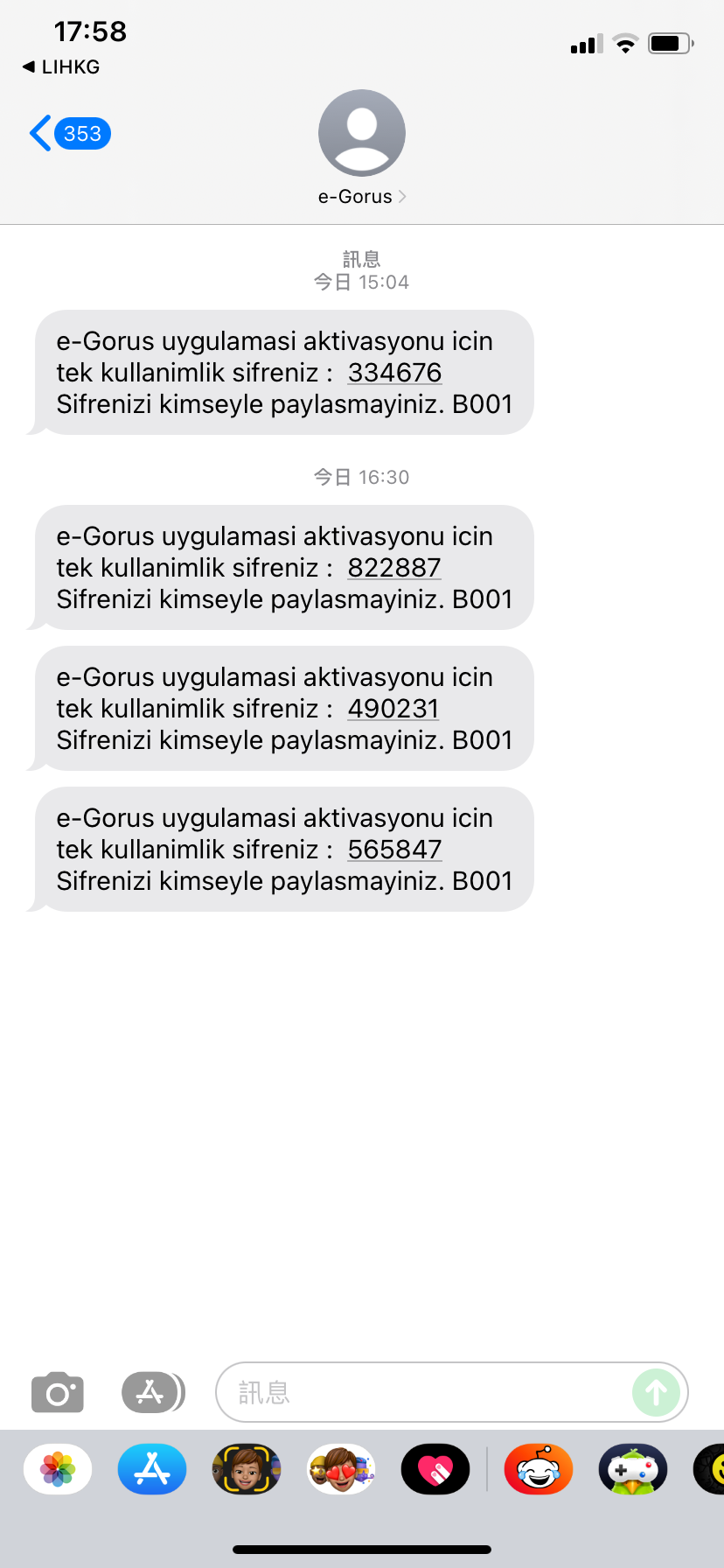Screen dimensions: 724x1568
Task: Tap underlined code 565847 in last message
Action: [394, 849]
